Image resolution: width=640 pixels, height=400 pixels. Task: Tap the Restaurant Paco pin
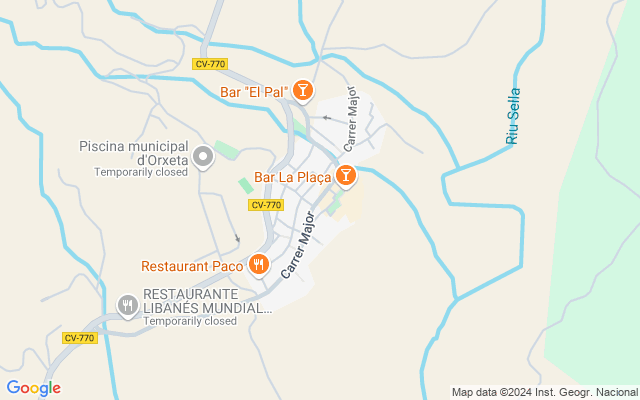pos(259,265)
